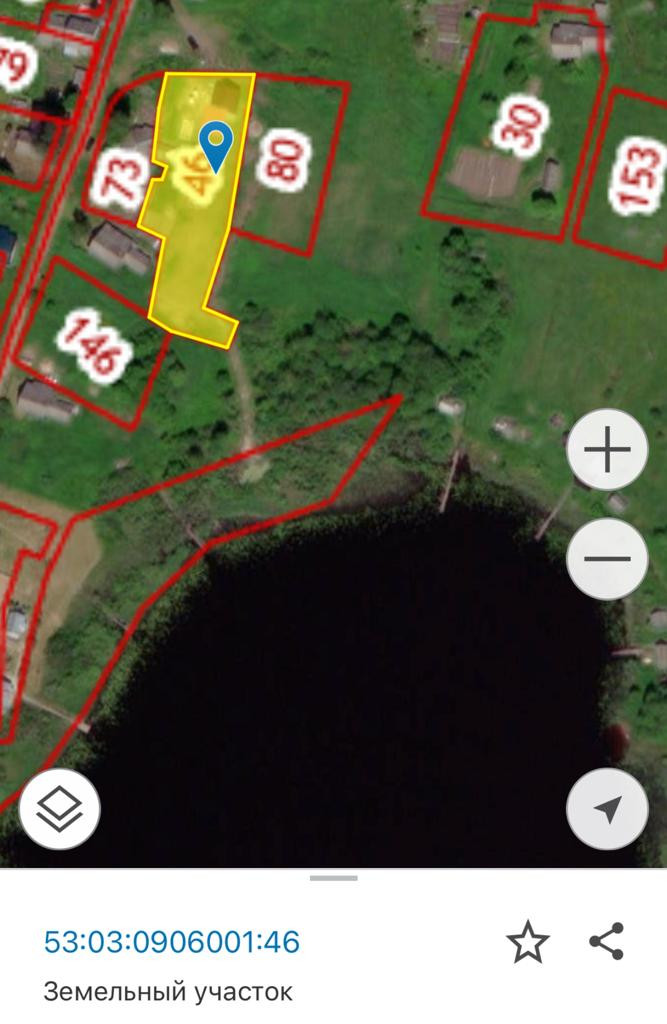
Task: Open the map layers selector
Action: pos(59,808)
